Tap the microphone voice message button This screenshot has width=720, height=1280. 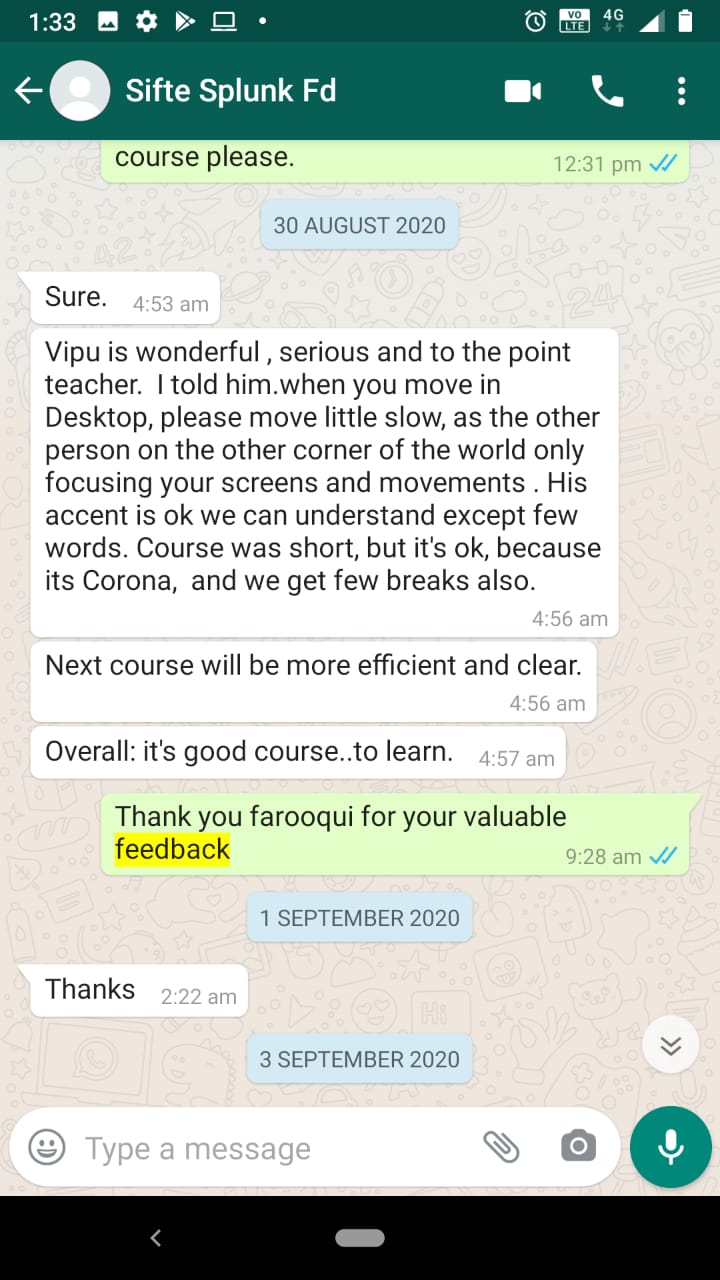[x=671, y=1147]
